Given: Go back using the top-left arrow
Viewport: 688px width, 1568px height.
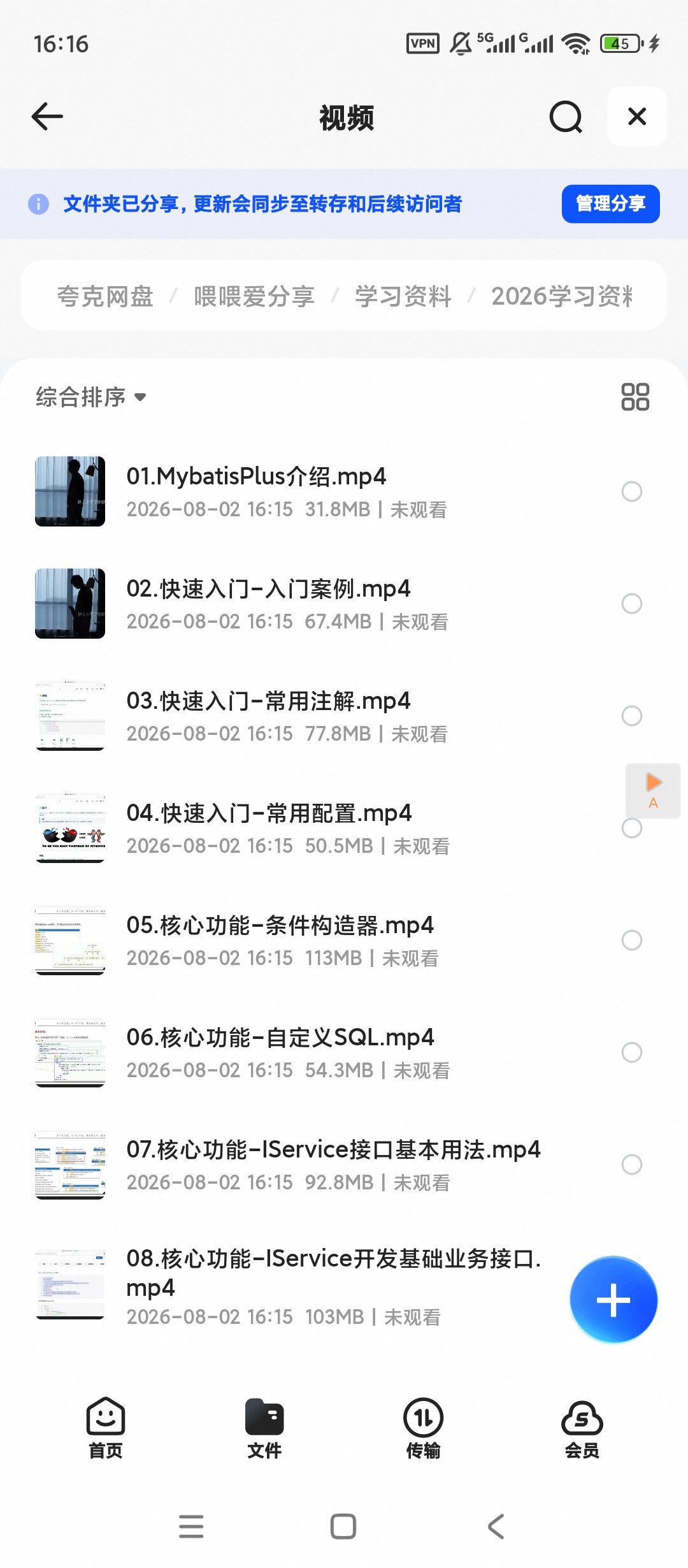Looking at the screenshot, I should [48, 117].
